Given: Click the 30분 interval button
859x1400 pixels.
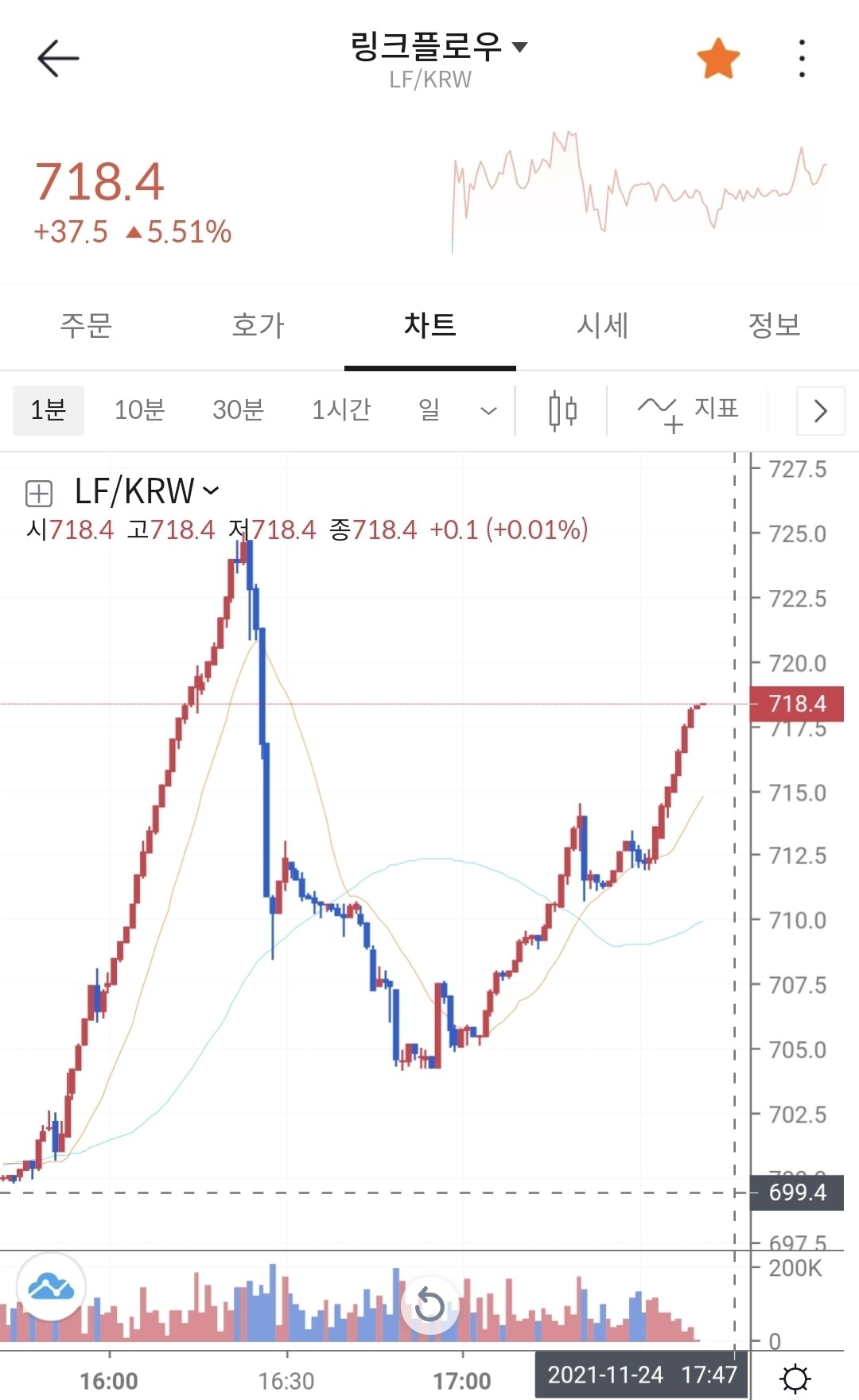Looking at the screenshot, I should [235, 410].
